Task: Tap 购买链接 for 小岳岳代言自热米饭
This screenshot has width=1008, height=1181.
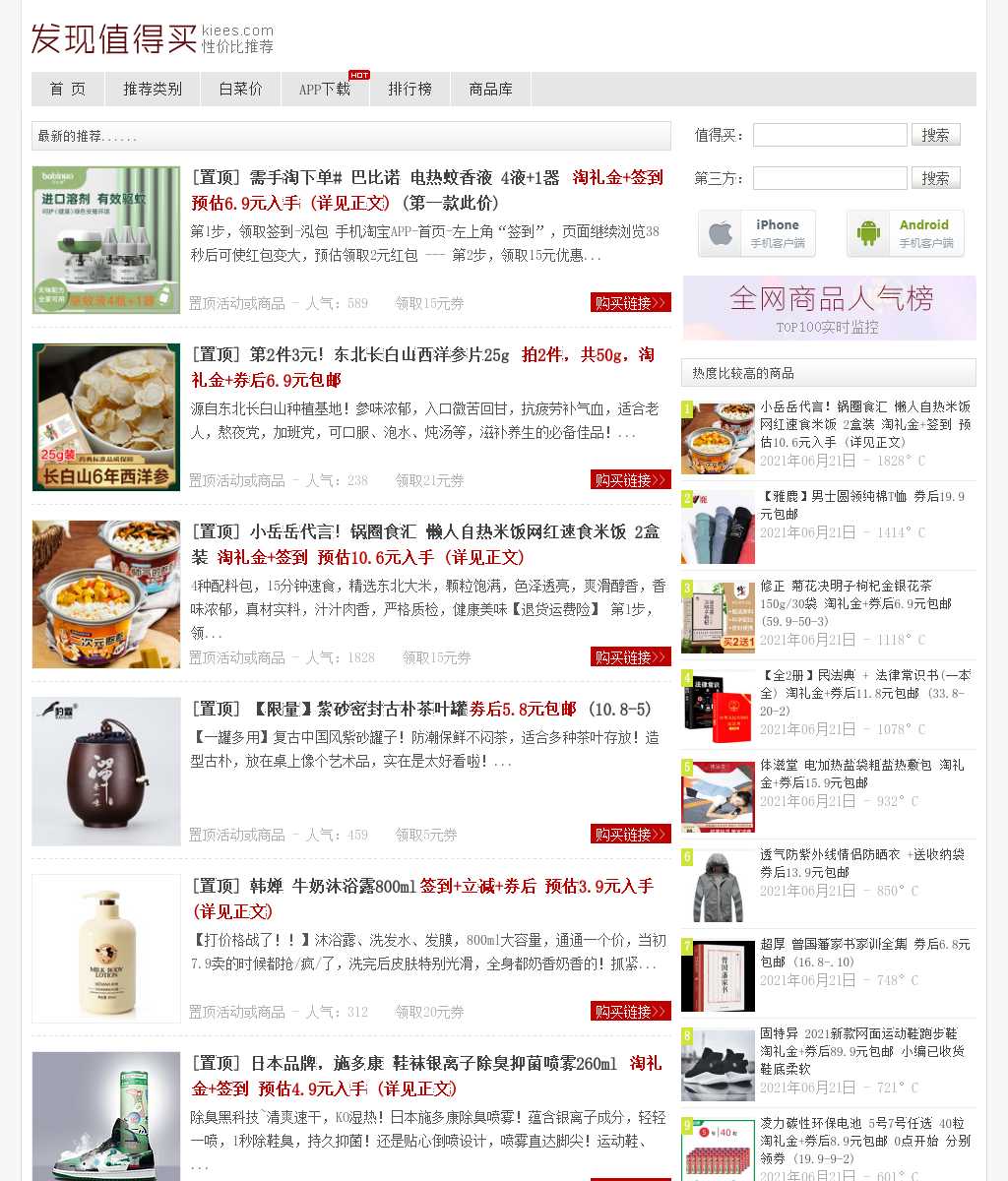Action: point(630,656)
